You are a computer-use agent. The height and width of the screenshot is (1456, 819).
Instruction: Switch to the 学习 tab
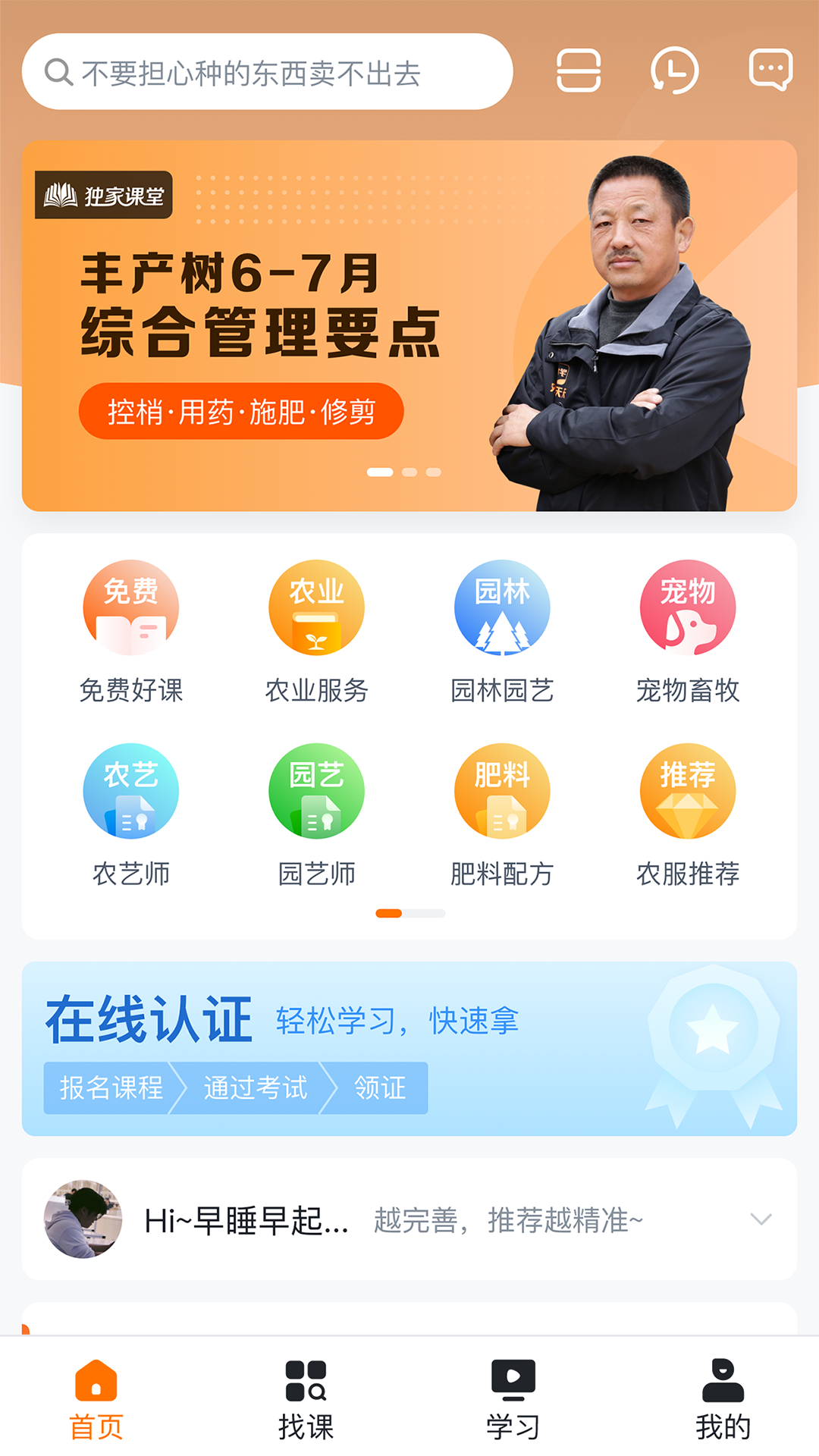(x=513, y=1401)
